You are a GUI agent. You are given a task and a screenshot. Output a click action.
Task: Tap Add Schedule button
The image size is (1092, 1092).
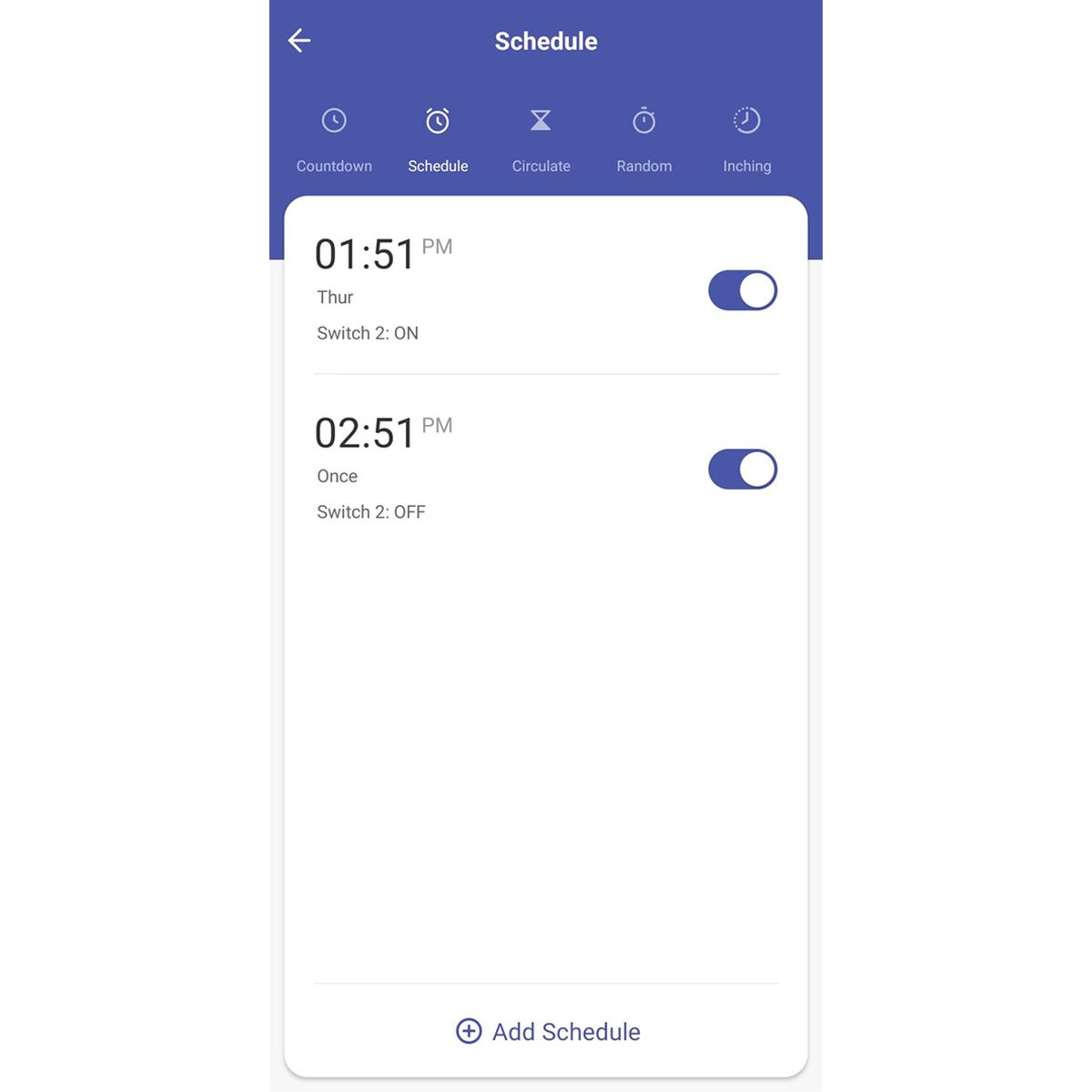547,1031
